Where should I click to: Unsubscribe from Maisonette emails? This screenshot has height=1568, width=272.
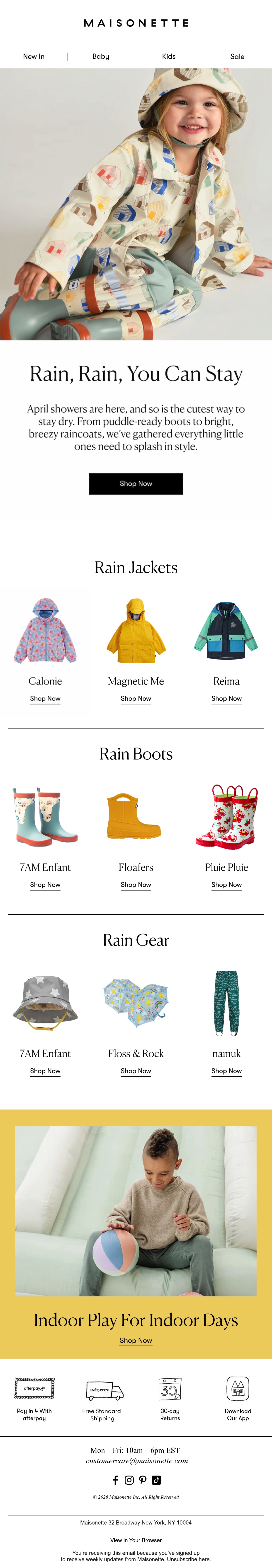click(x=182, y=1559)
